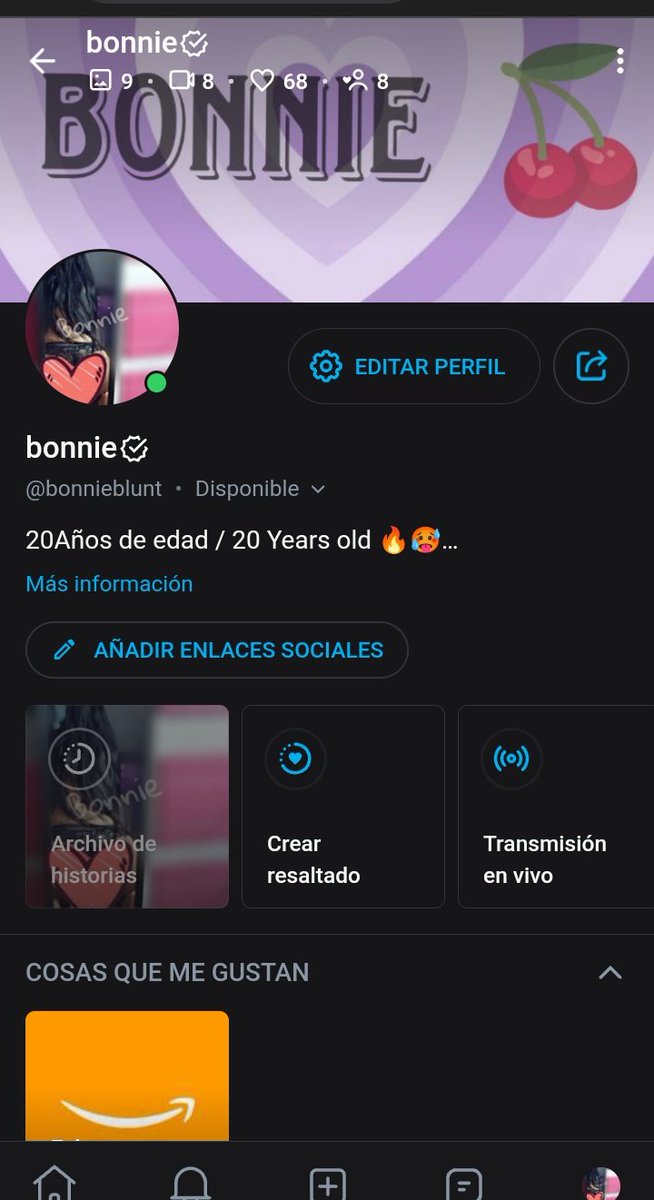
Task: Select the Crear resaltado card
Action: [x=343, y=806]
